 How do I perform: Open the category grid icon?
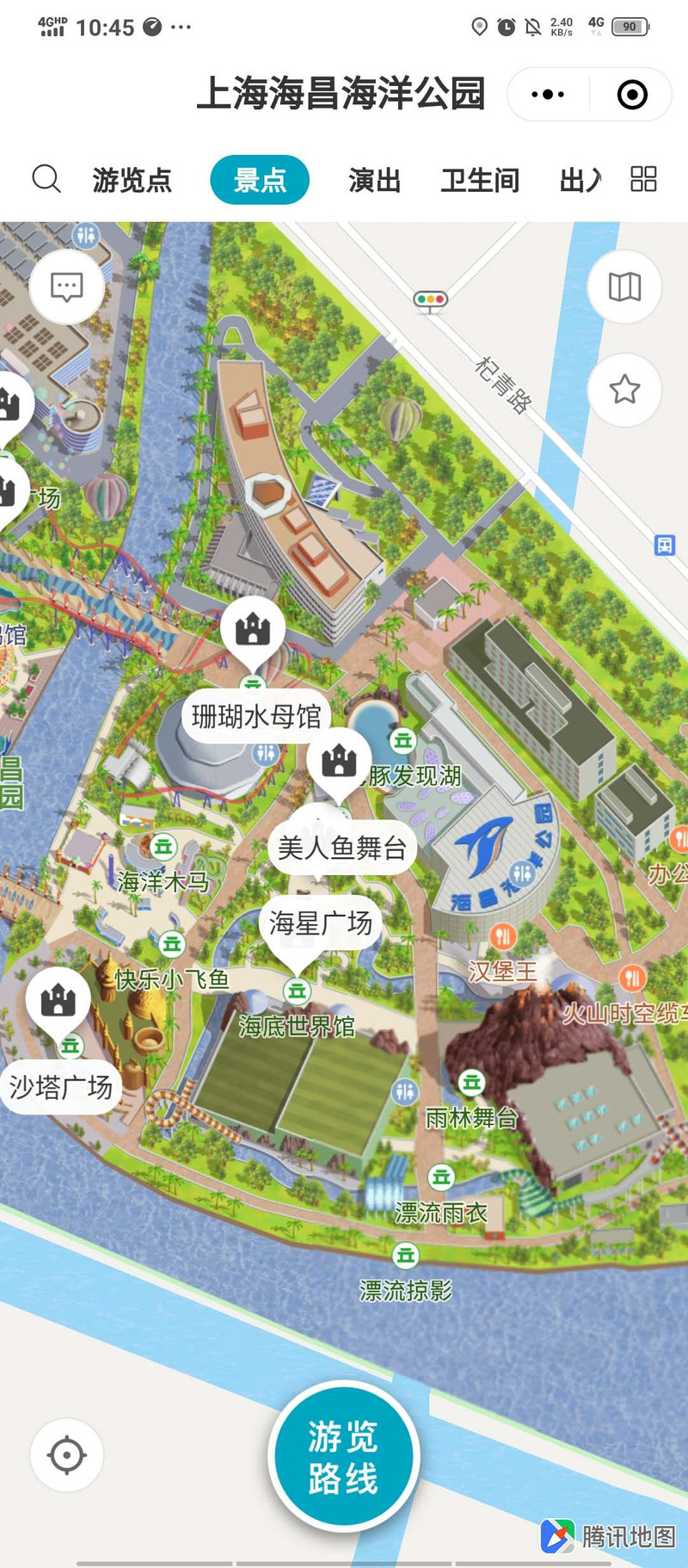[x=643, y=179]
